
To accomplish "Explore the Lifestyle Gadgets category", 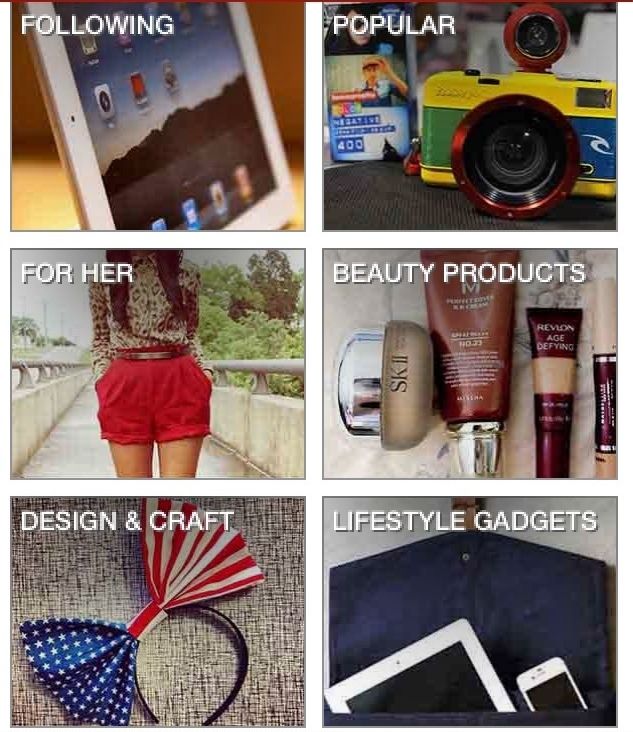I will coord(470,611).
